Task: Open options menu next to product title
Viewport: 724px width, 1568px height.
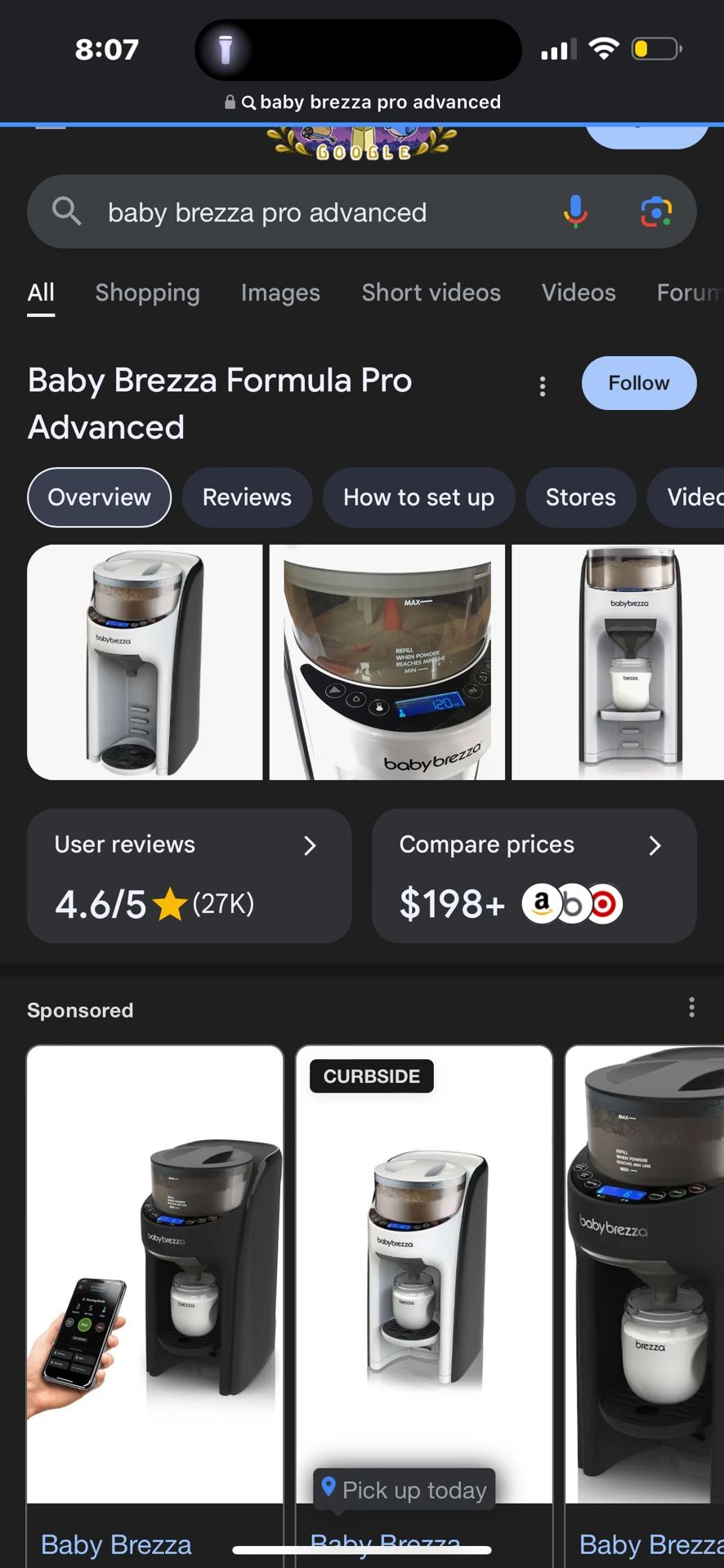Action: tap(543, 386)
